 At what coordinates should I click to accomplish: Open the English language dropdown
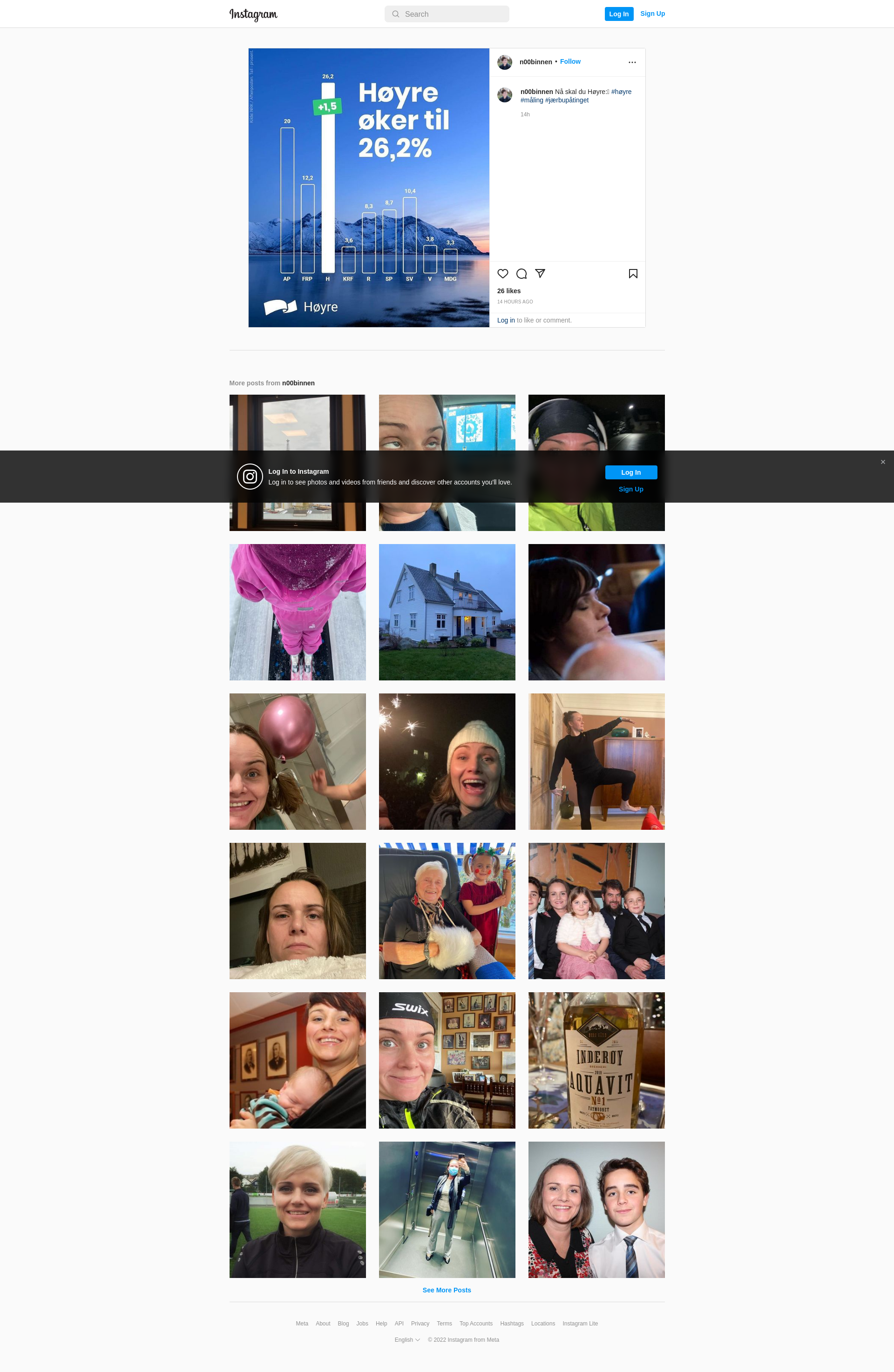(406, 1340)
